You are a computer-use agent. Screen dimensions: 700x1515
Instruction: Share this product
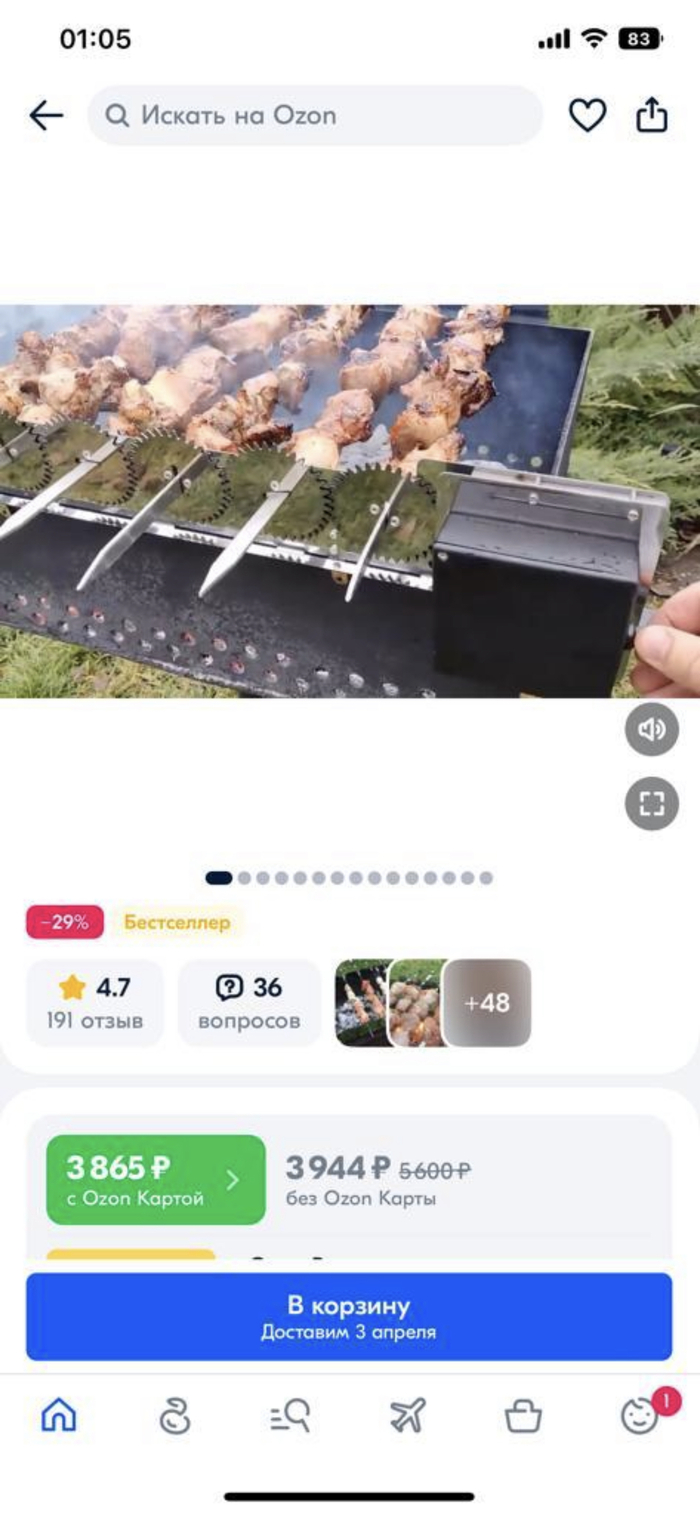pos(651,116)
